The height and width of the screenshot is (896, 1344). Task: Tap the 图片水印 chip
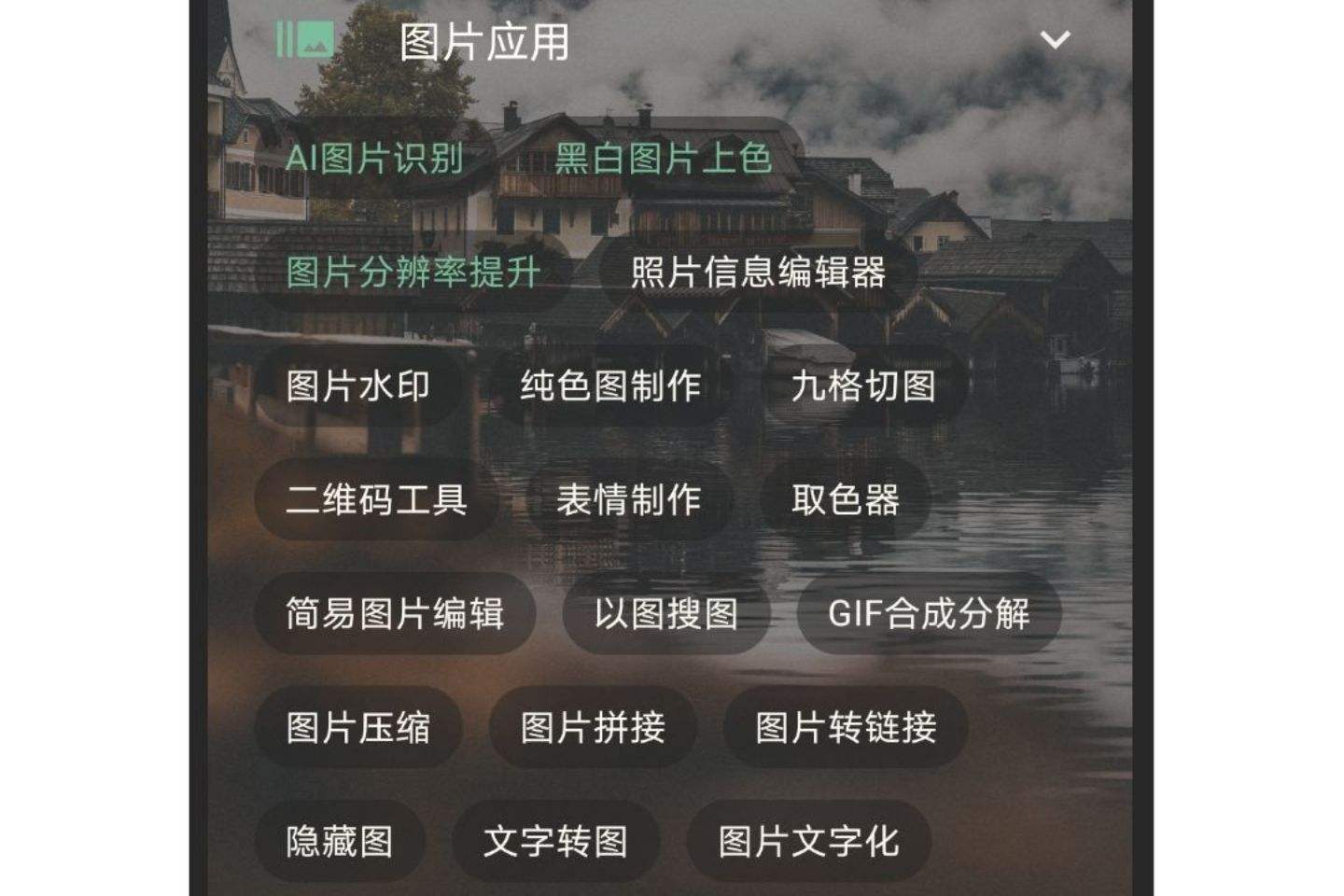tap(357, 385)
